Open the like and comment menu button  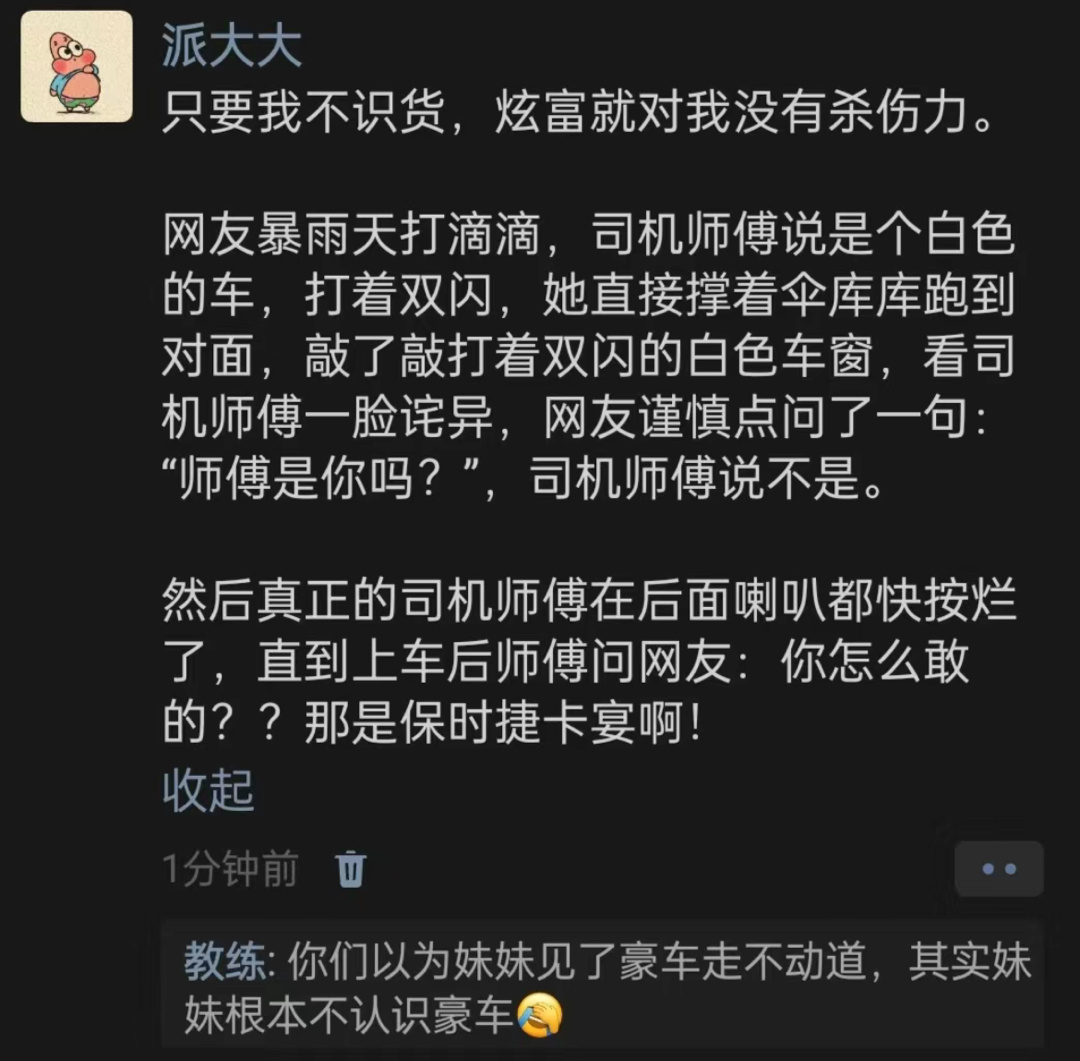[998, 869]
